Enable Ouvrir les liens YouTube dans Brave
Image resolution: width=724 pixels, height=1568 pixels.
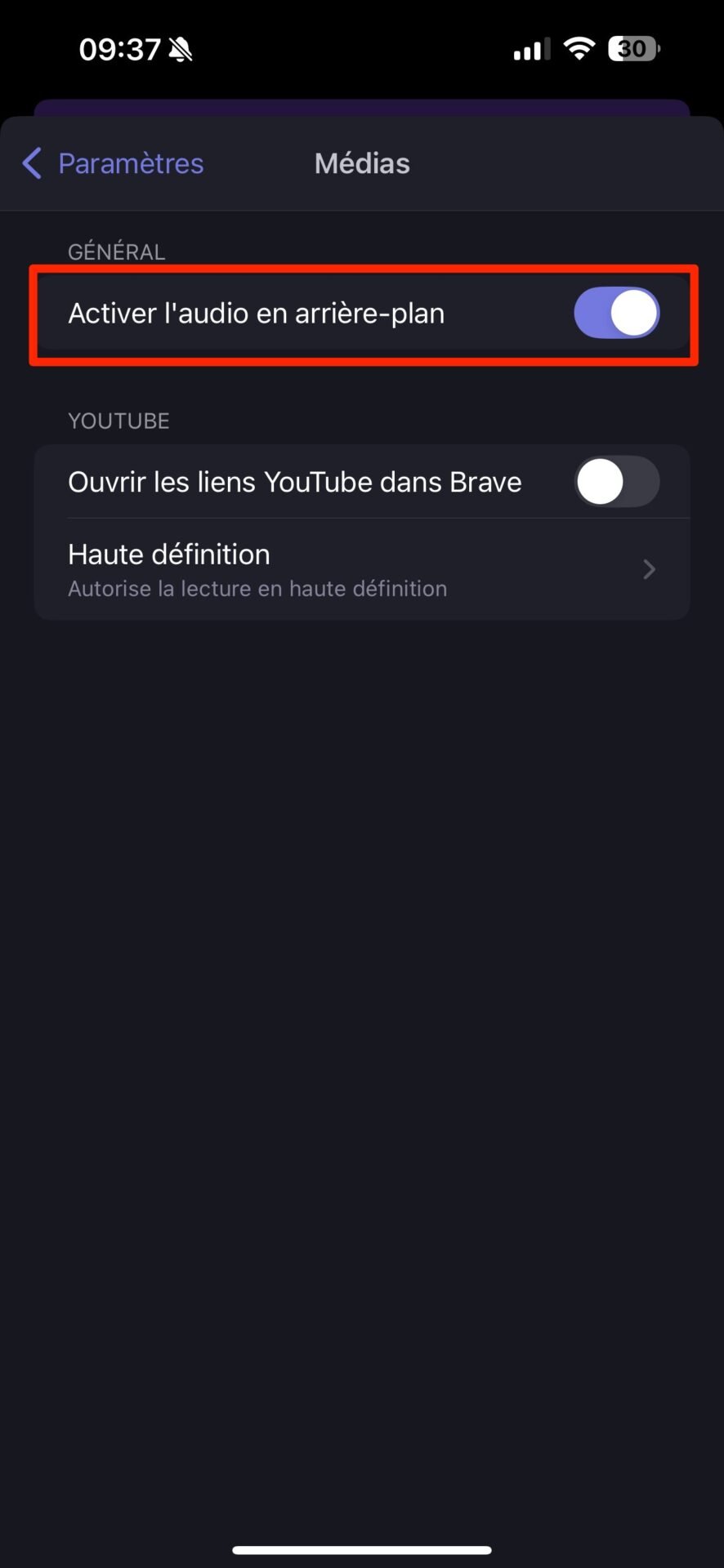616,482
